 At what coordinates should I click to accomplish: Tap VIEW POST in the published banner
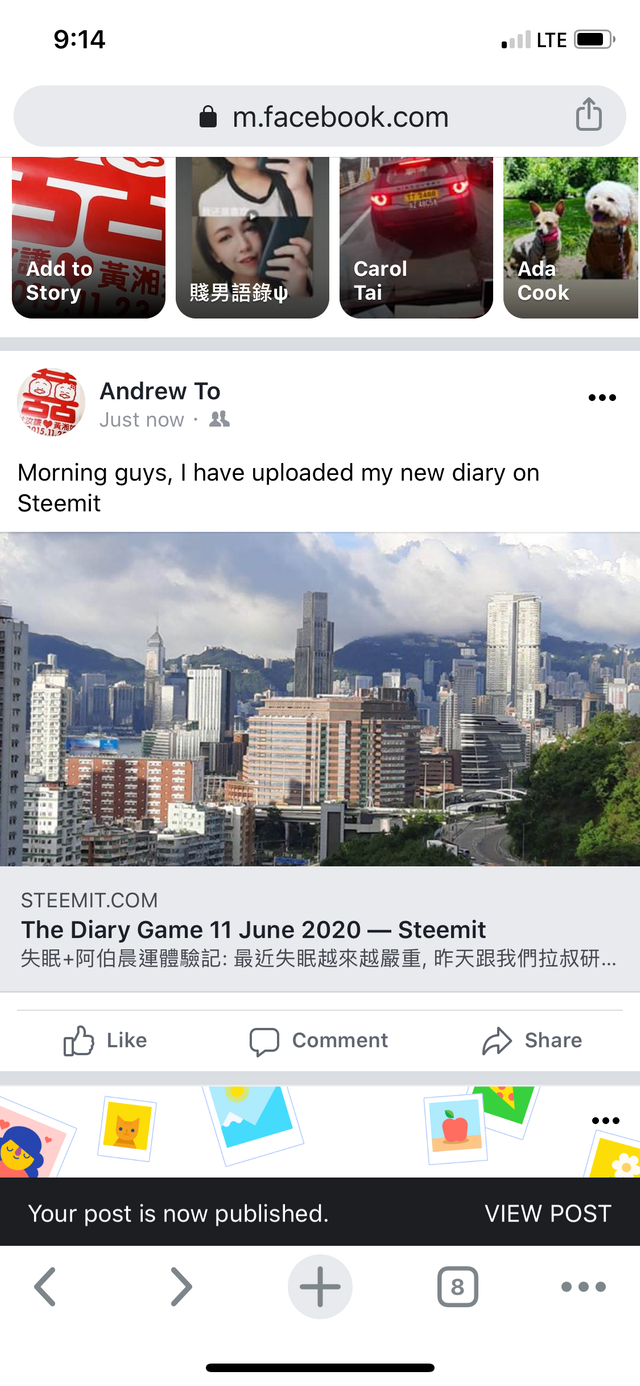(548, 1213)
